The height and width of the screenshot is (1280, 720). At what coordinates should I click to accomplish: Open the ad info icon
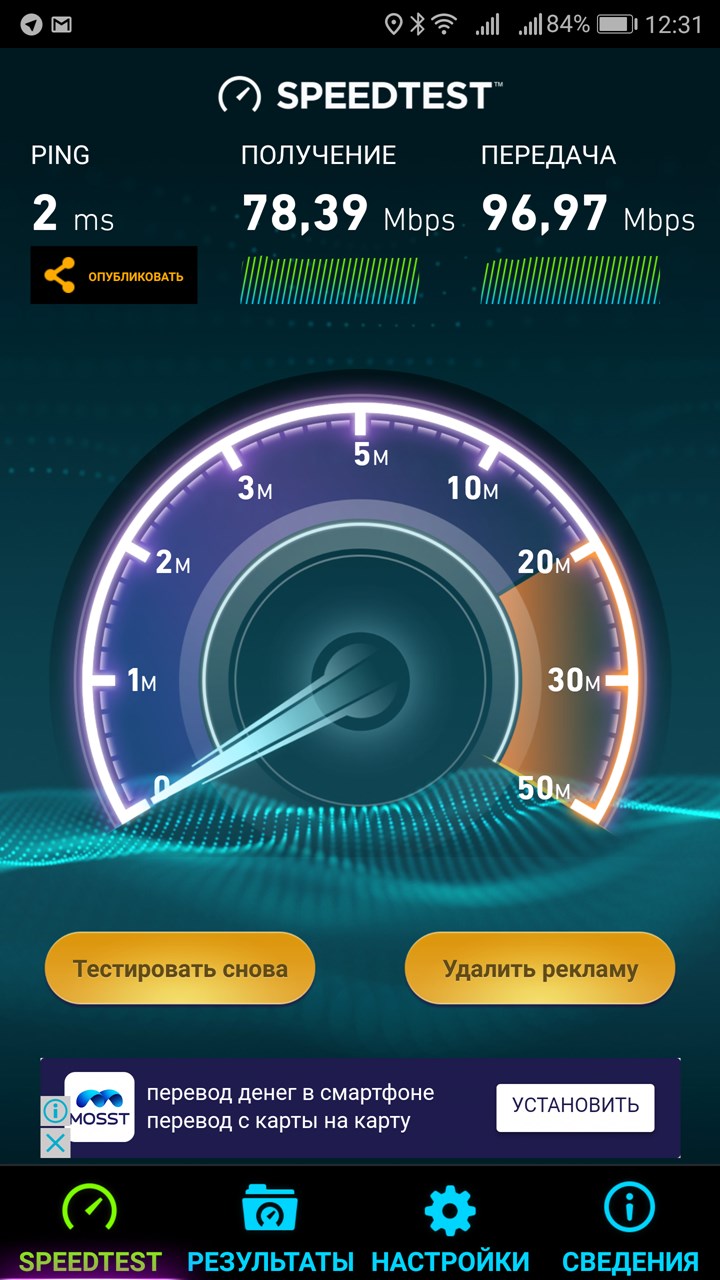[x=55, y=1111]
